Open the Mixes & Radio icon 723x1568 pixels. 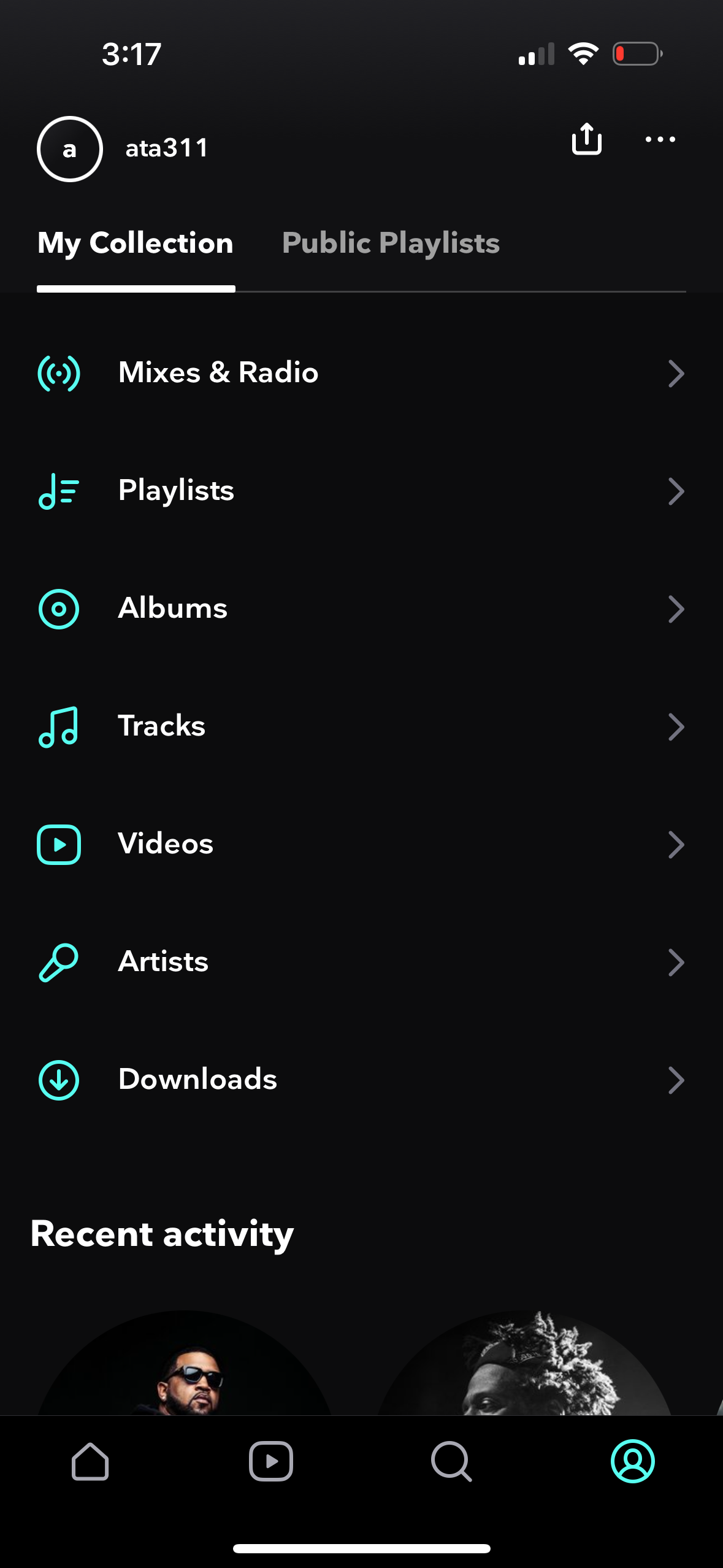[x=59, y=372]
